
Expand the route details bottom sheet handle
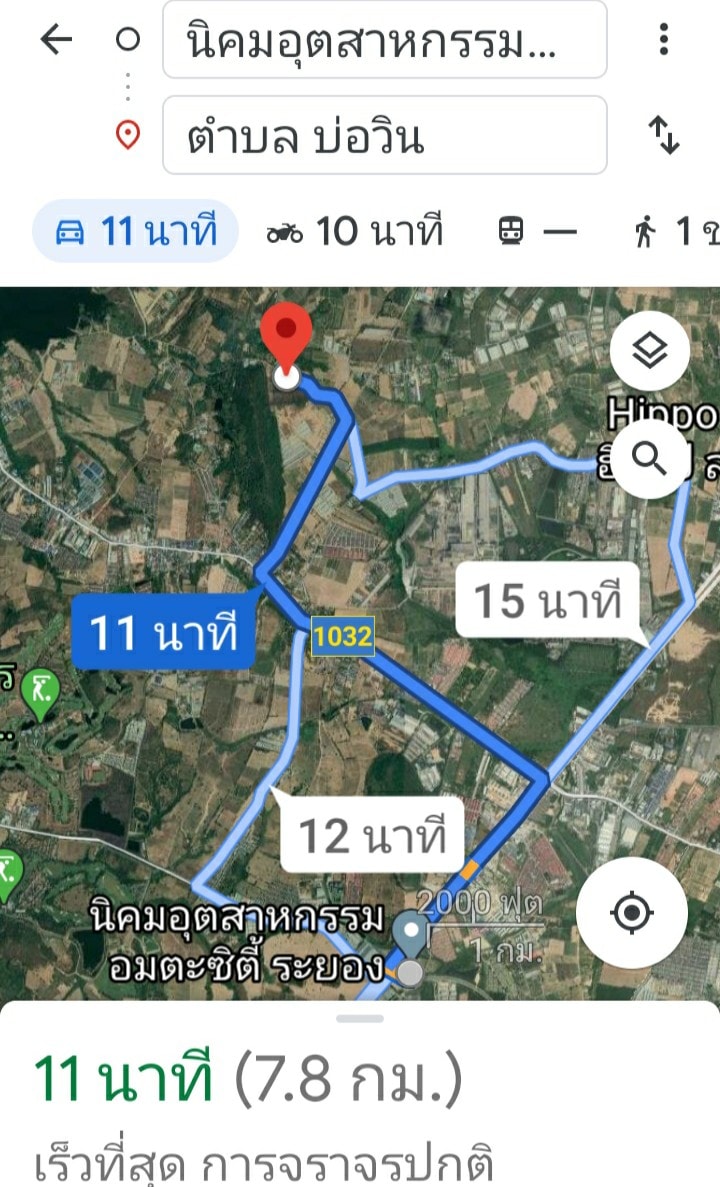point(360,1018)
